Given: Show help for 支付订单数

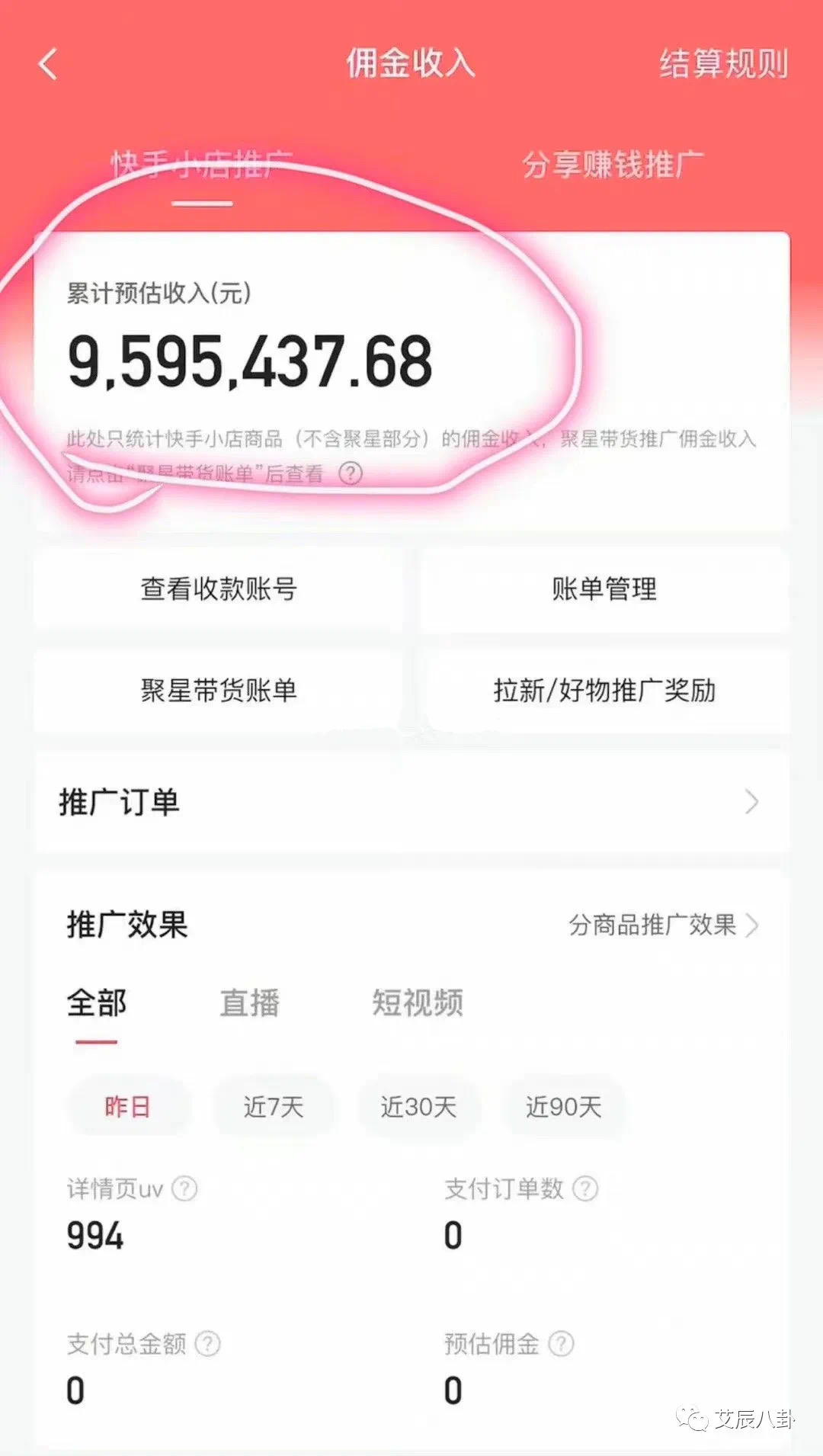Looking at the screenshot, I should (585, 1188).
